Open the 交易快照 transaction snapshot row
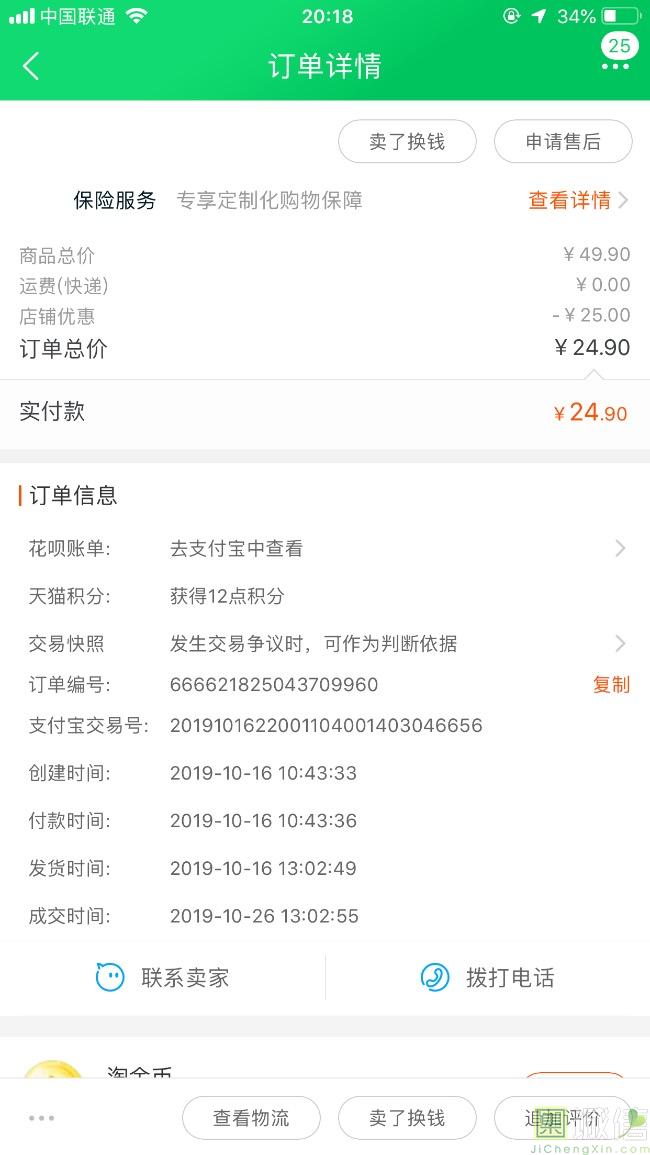 point(325,644)
